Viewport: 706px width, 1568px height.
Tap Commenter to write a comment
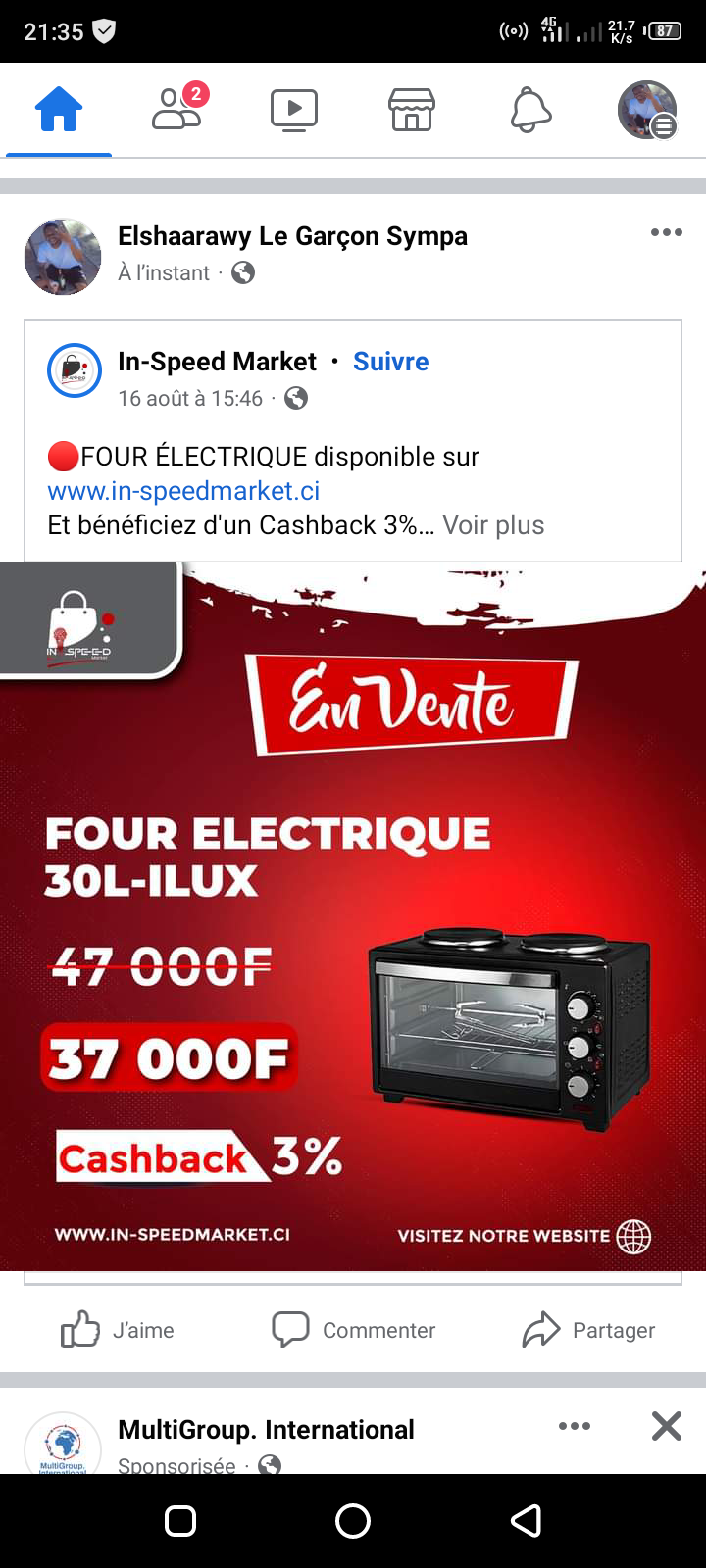(x=353, y=1330)
